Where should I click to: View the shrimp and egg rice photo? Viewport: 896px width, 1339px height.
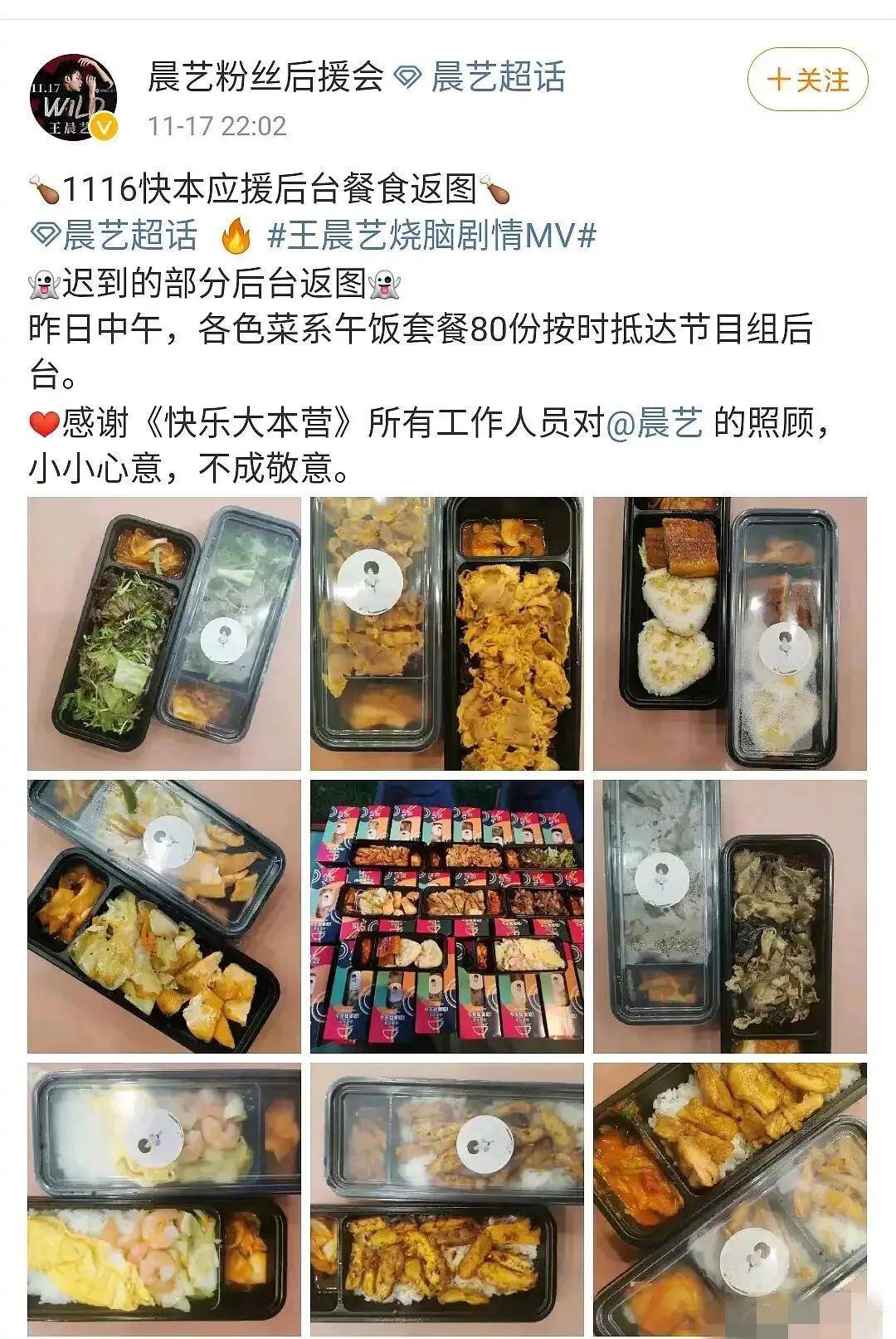(164, 1198)
